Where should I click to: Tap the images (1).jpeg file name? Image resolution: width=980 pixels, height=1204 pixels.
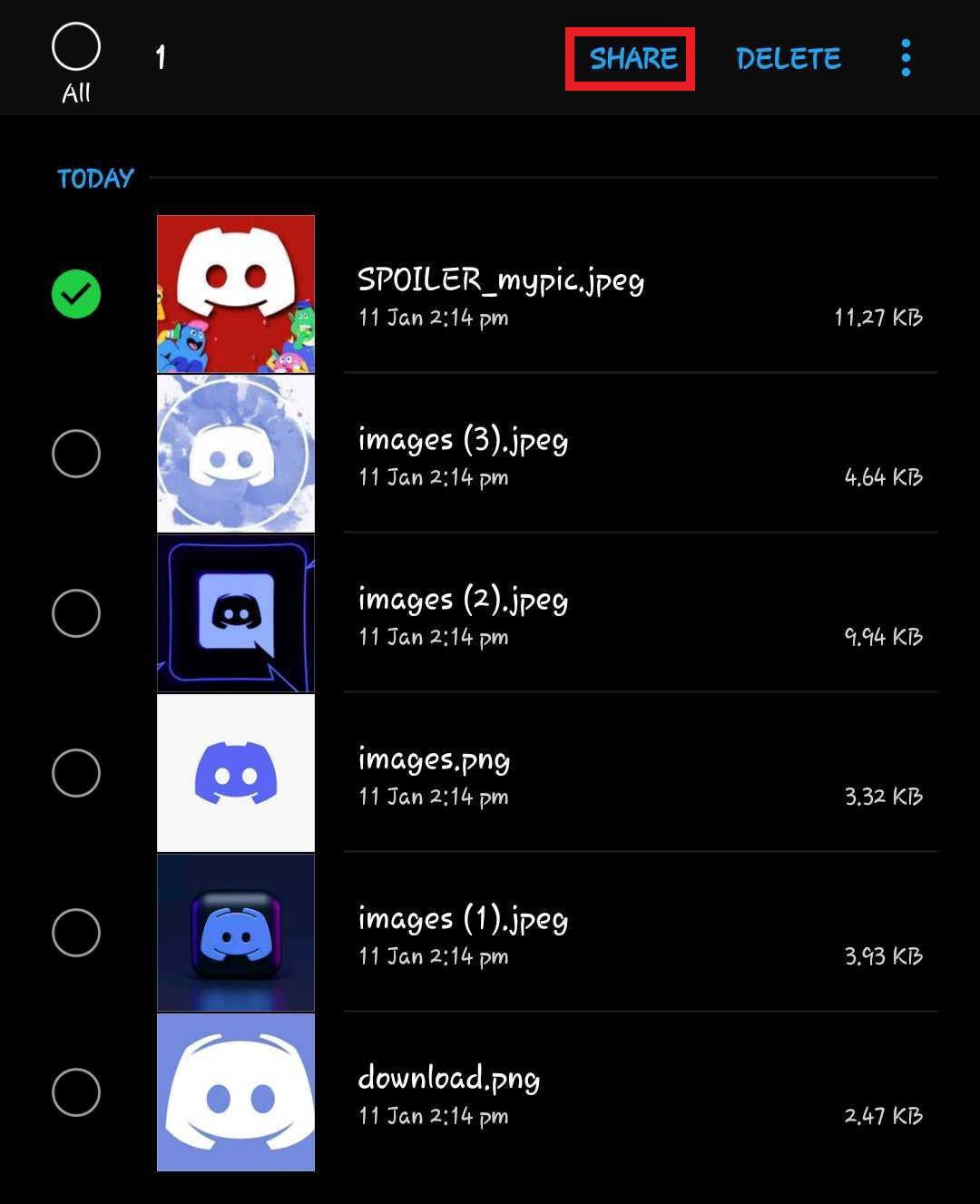464,918
